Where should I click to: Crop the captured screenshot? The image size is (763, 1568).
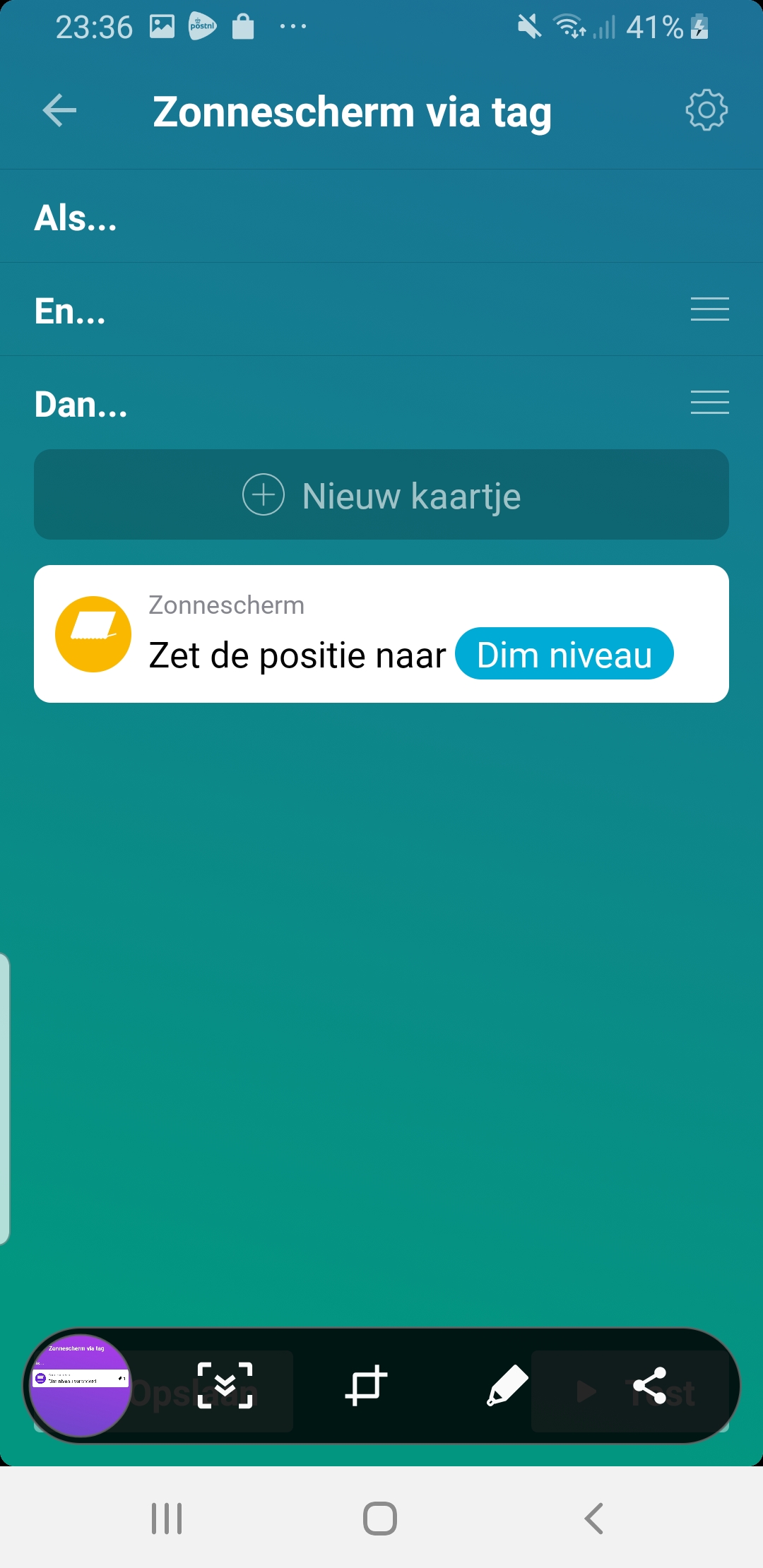[x=366, y=1385]
